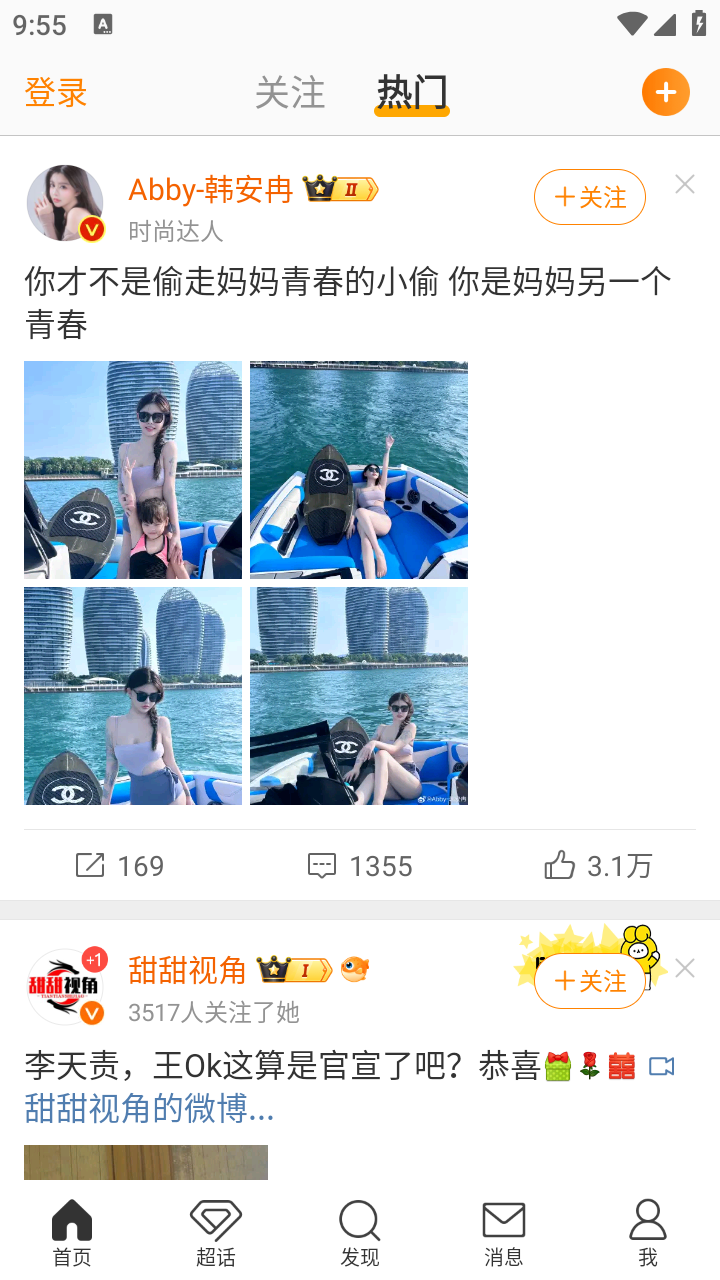Image resolution: width=720 pixels, height=1280 pixels.
Task: Open the 超话 tab
Action: (x=216, y=1232)
